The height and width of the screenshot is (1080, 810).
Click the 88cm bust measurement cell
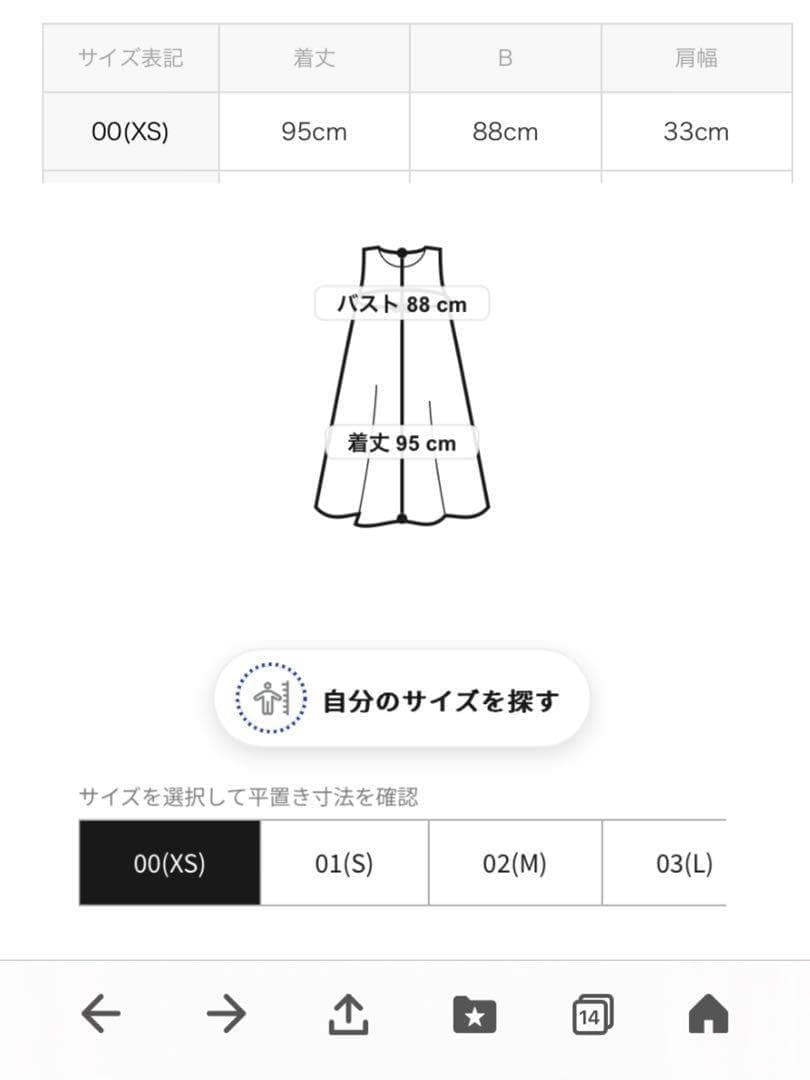(505, 131)
